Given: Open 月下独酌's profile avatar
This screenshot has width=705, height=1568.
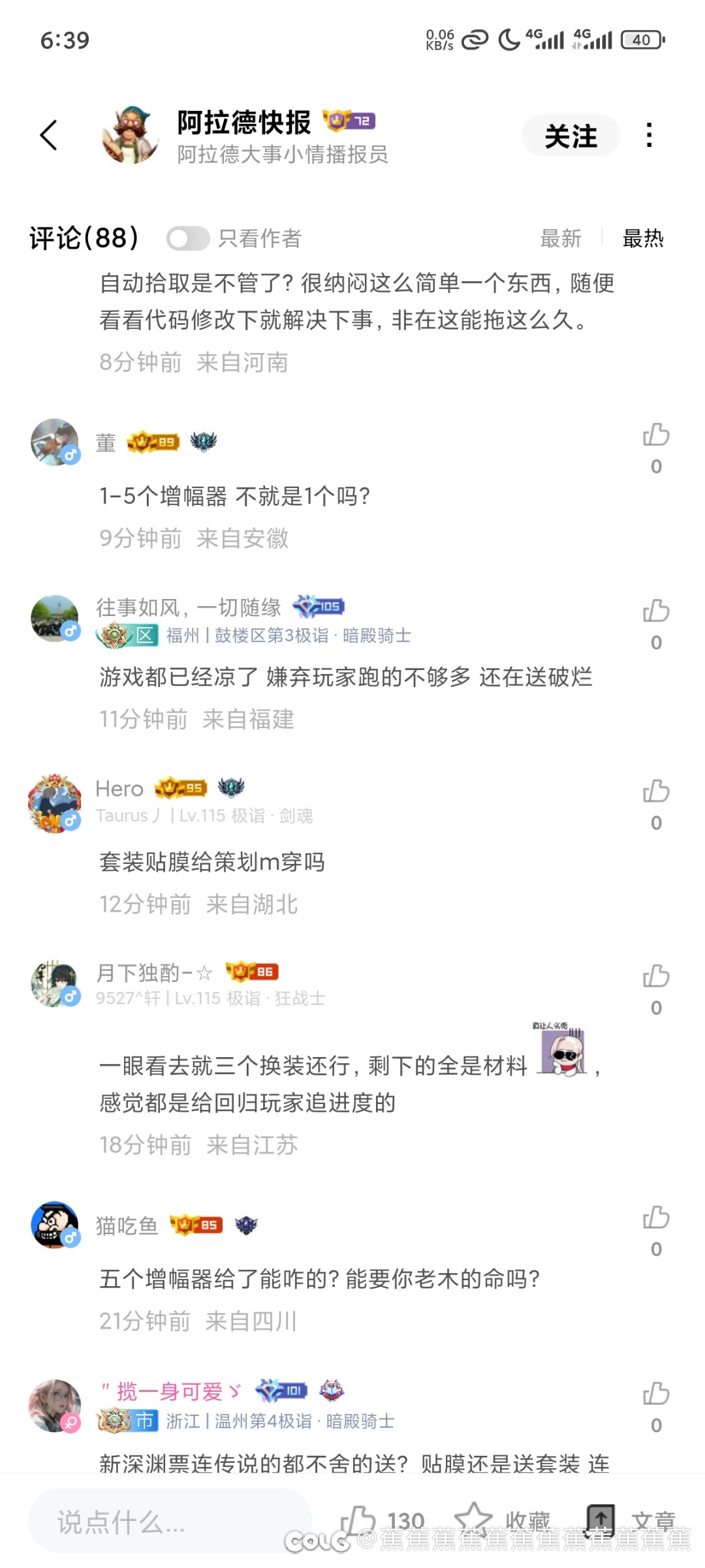Looking at the screenshot, I should [x=55, y=983].
